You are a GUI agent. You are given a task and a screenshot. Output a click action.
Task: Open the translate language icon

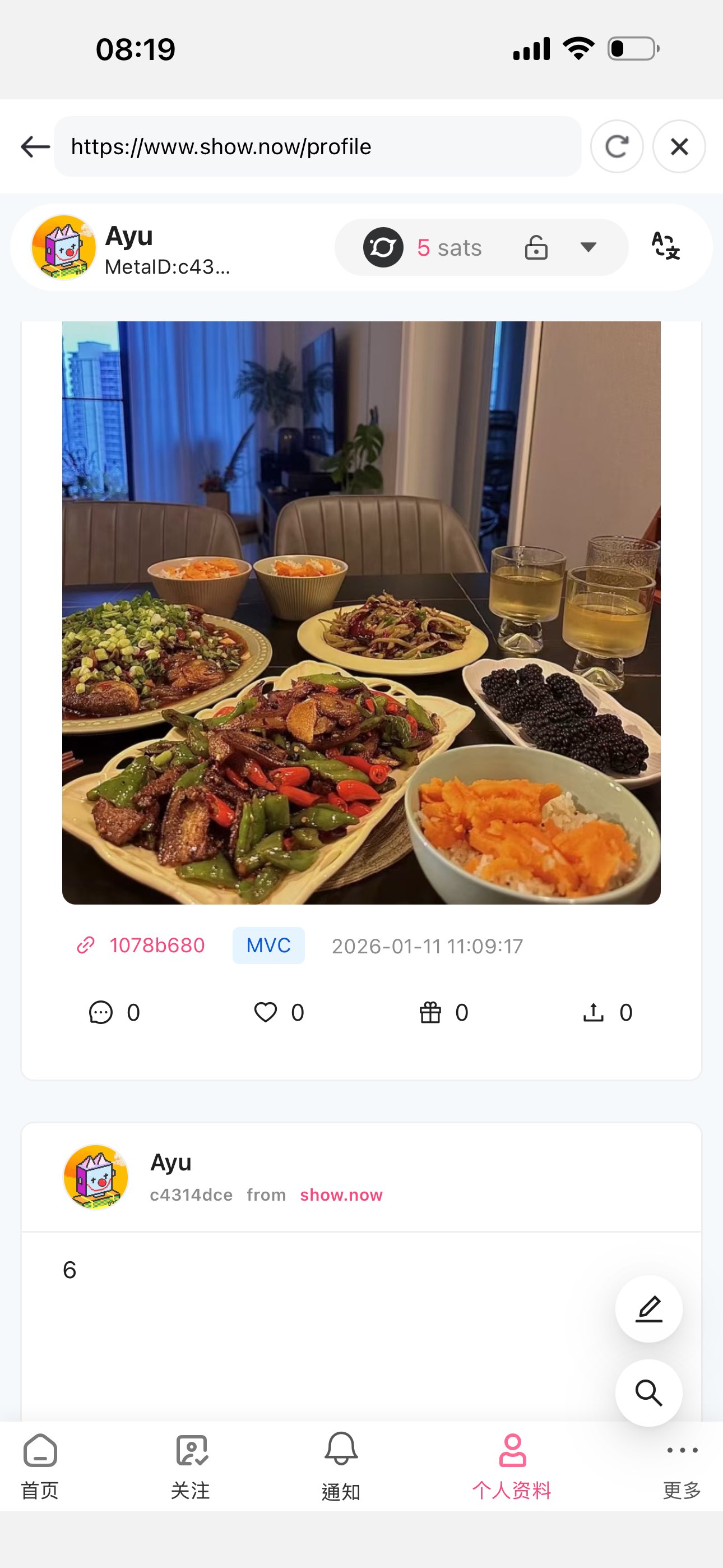click(x=665, y=247)
